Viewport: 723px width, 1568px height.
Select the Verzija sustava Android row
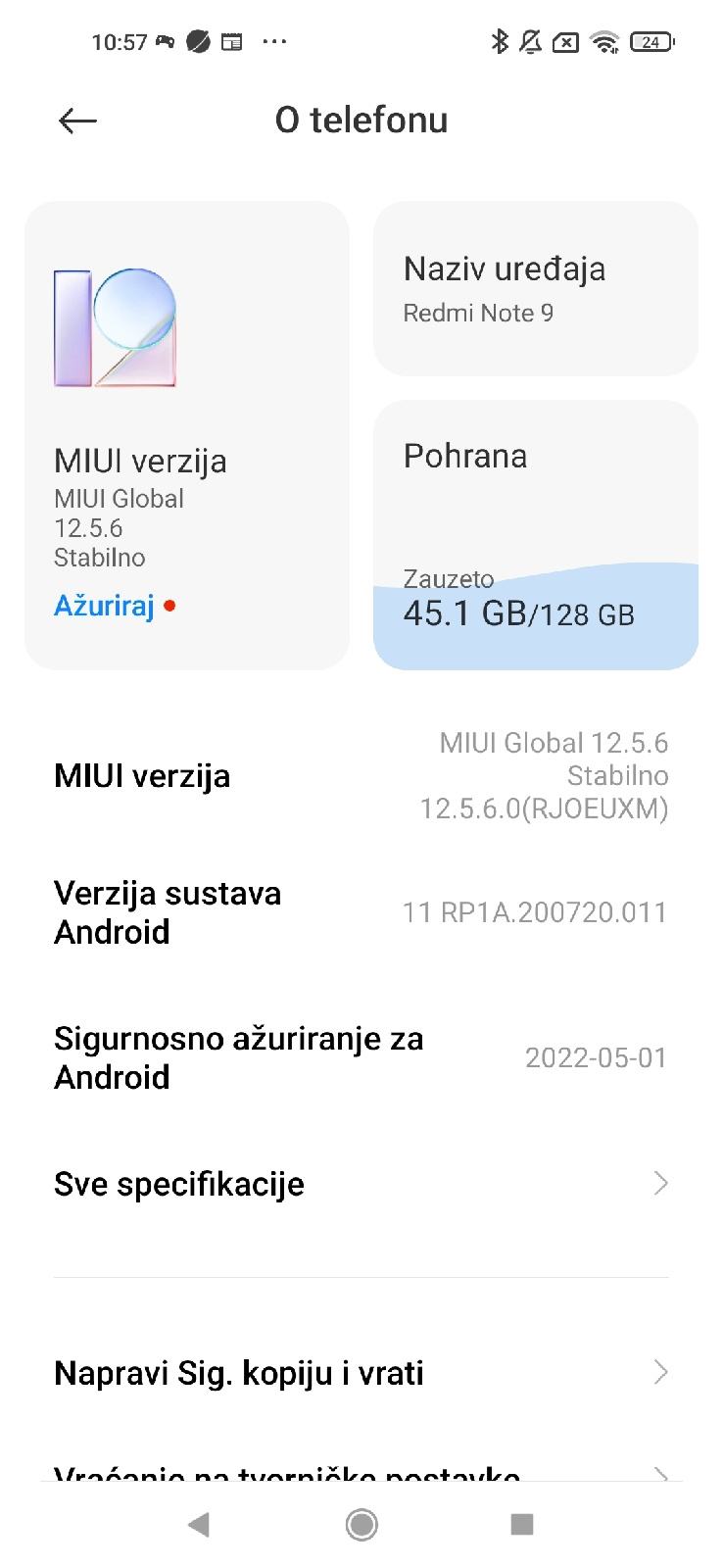click(361, 911)
